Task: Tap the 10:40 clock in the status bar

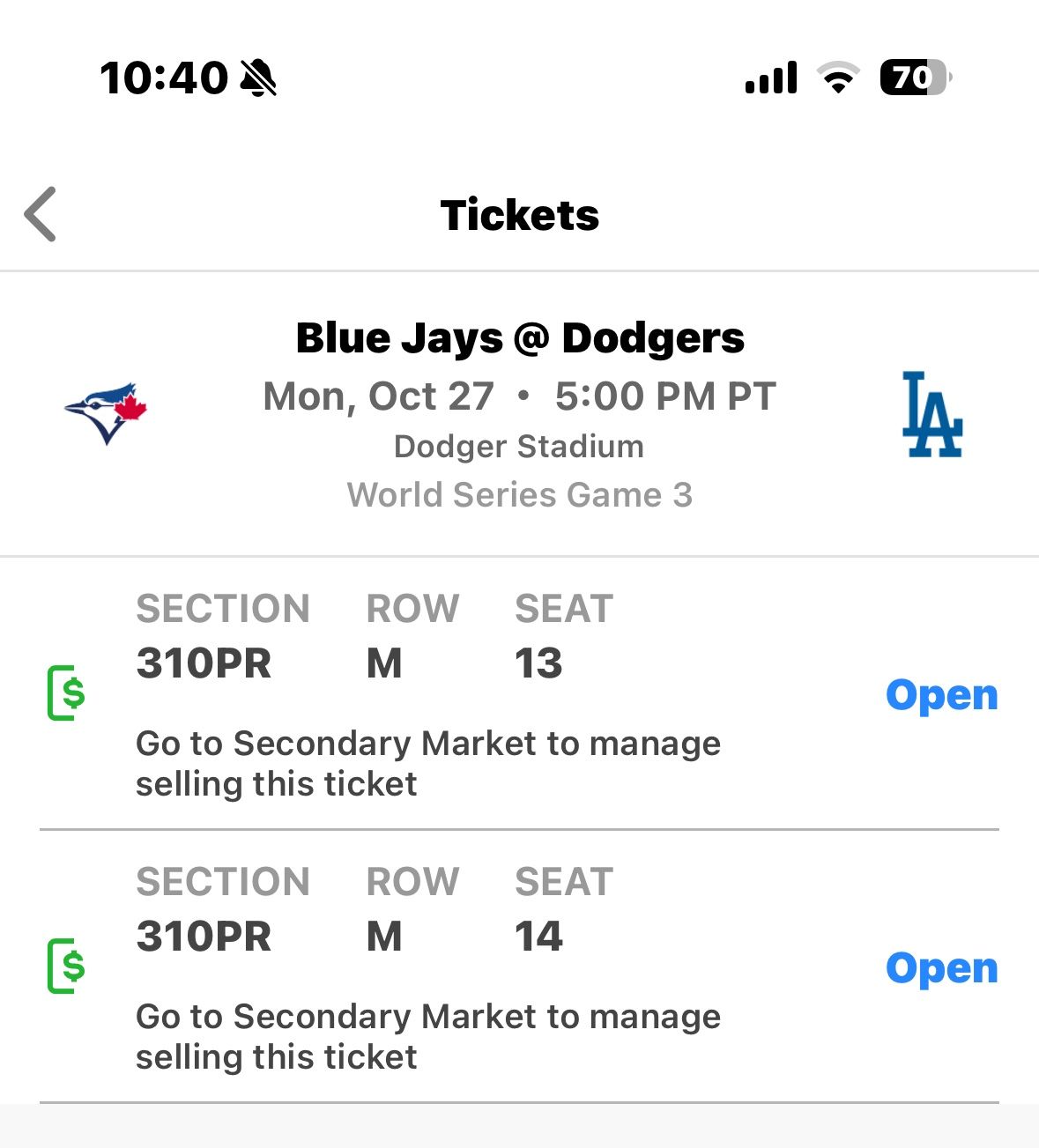Action: point(166,78)
